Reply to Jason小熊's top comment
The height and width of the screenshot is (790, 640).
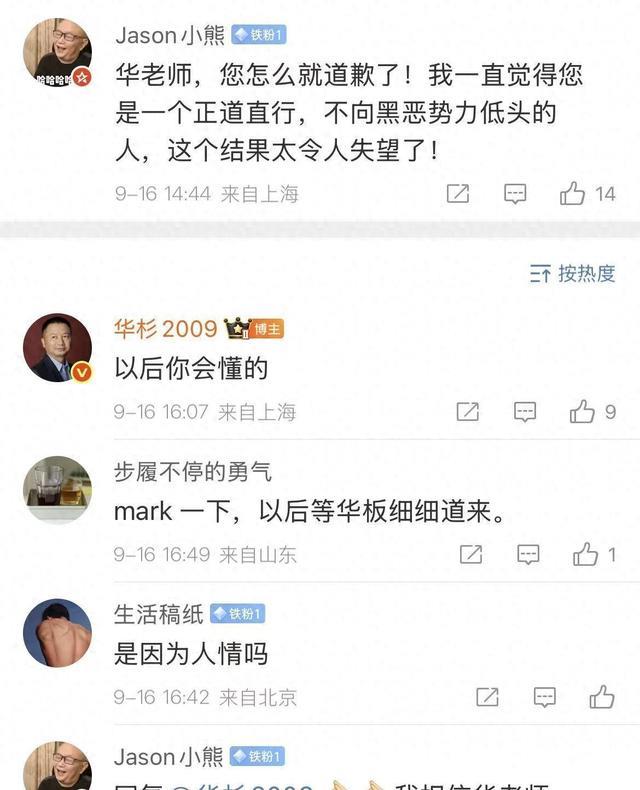click(515, 194)
